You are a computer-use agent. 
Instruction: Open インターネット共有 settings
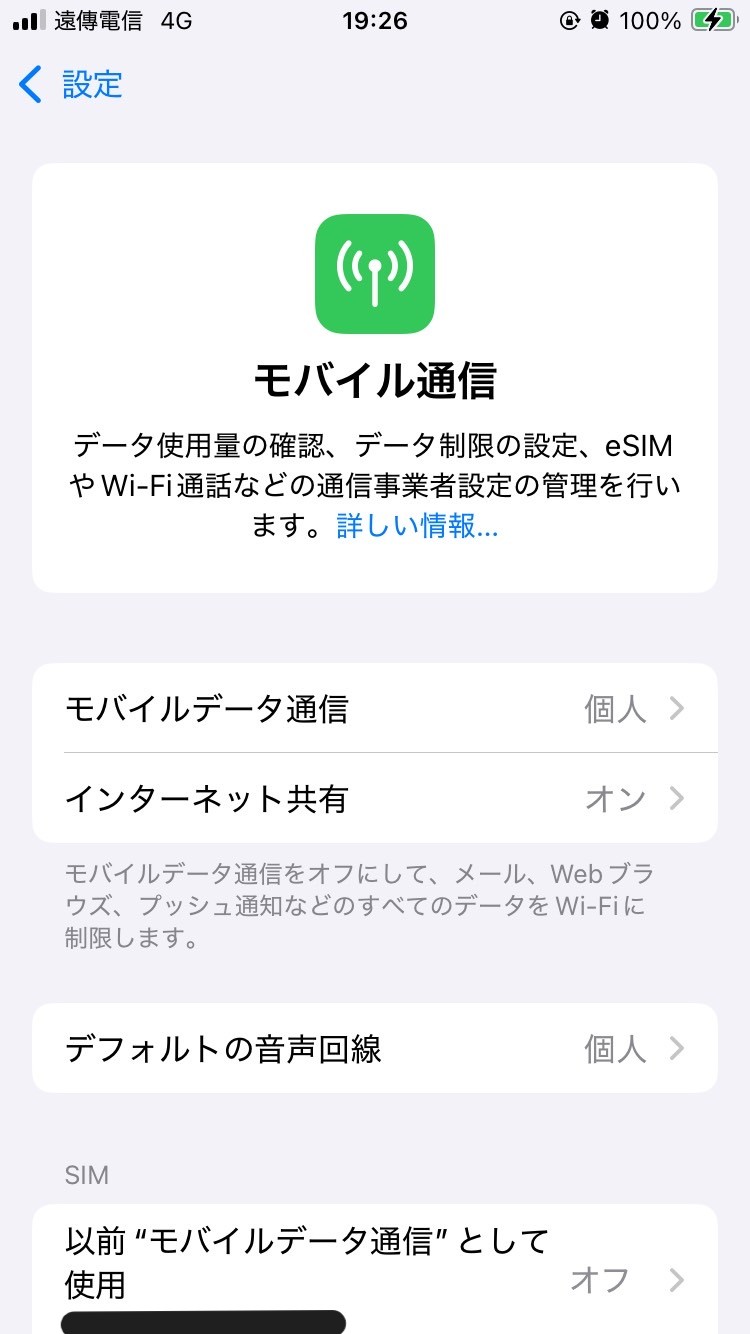point(375,799)
